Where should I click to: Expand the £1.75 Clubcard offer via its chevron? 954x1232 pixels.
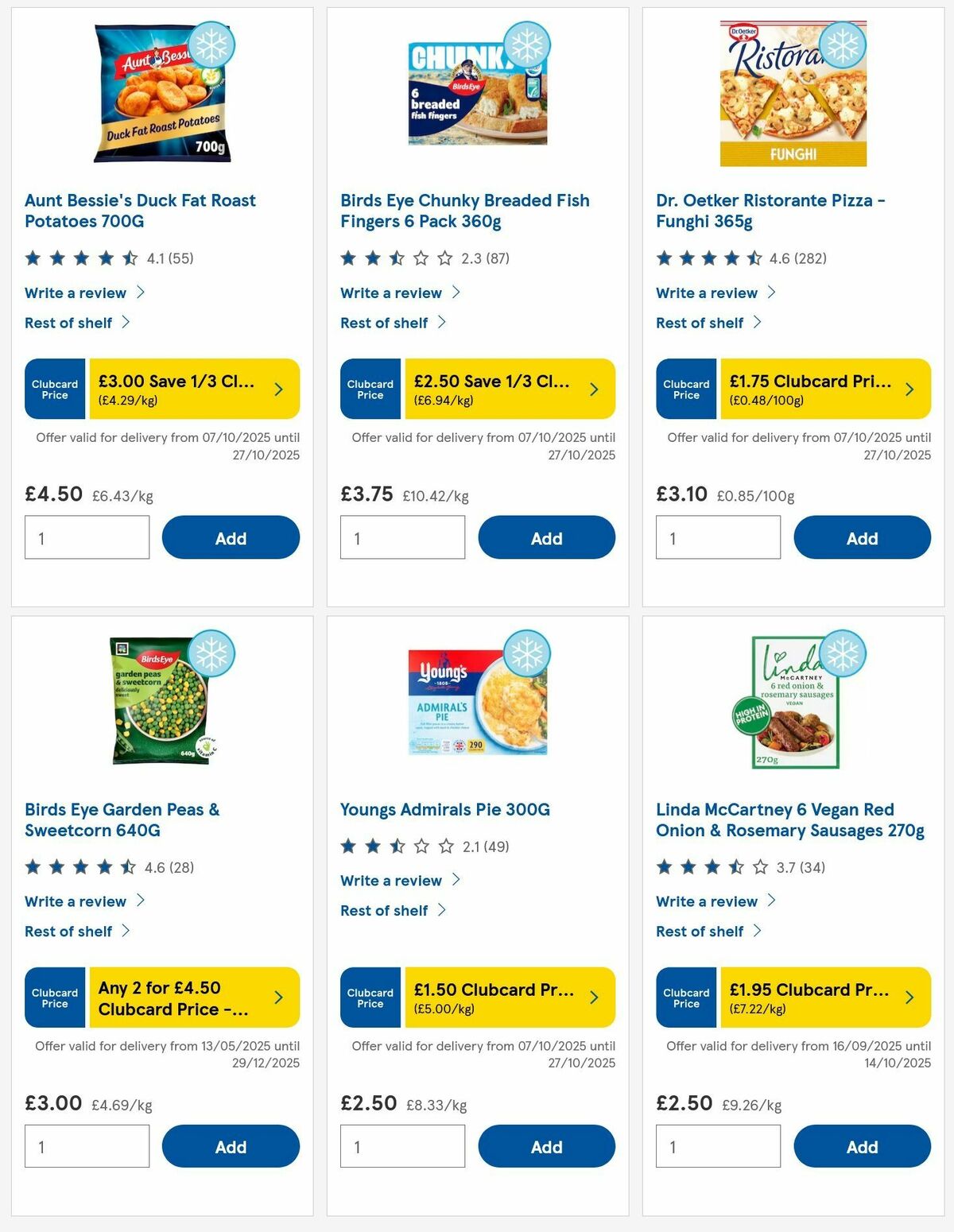[x=909, y=389]
